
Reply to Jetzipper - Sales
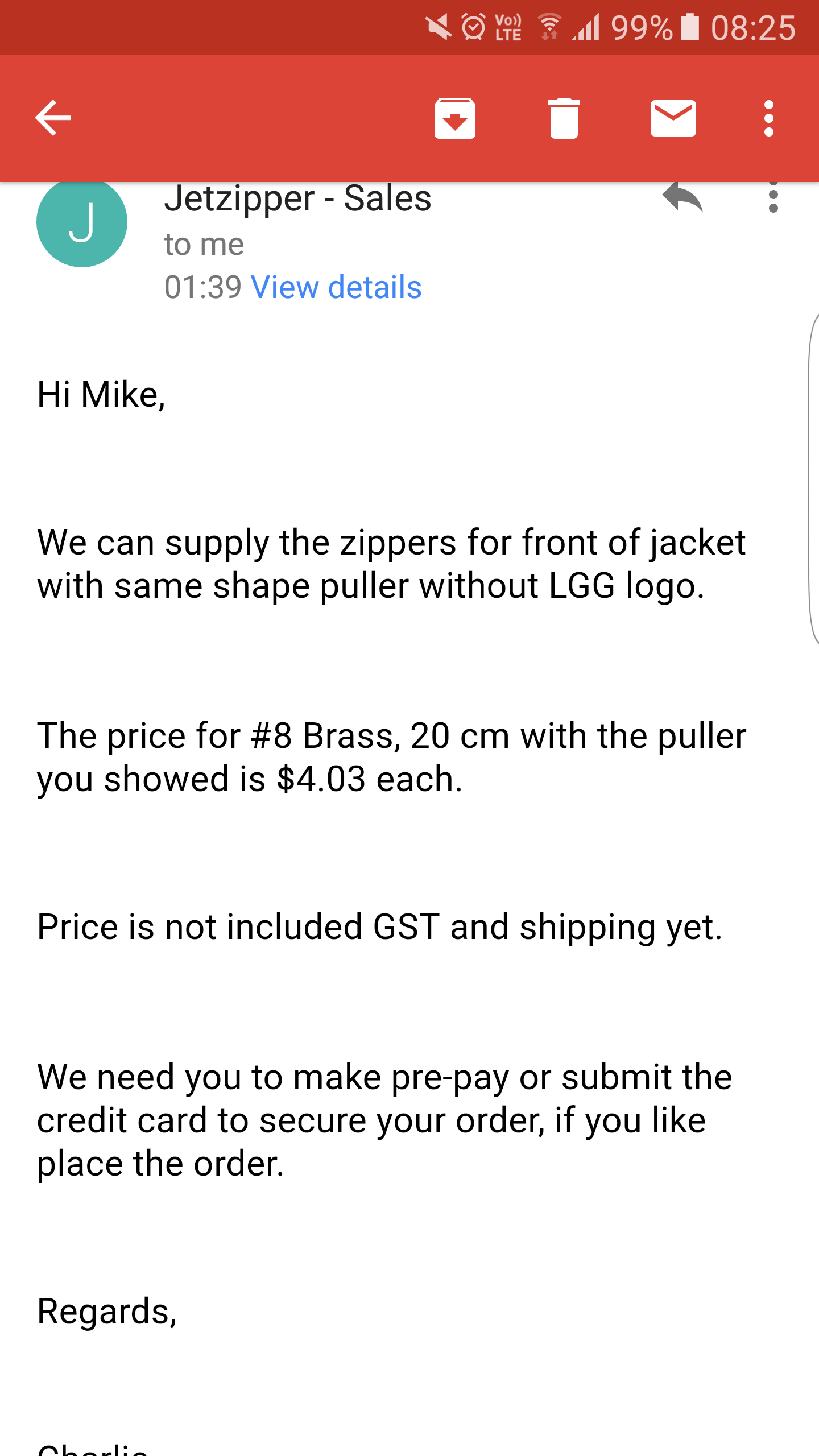682,197
